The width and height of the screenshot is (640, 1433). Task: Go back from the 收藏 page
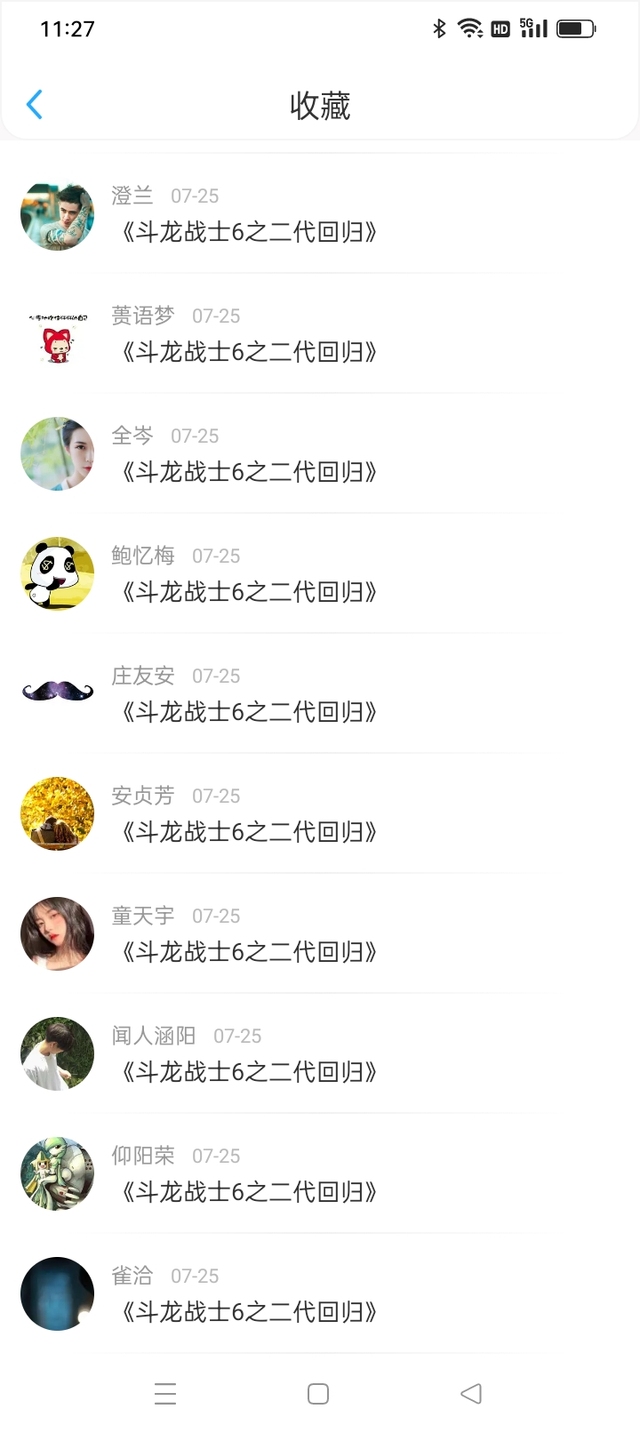(34, 105)
